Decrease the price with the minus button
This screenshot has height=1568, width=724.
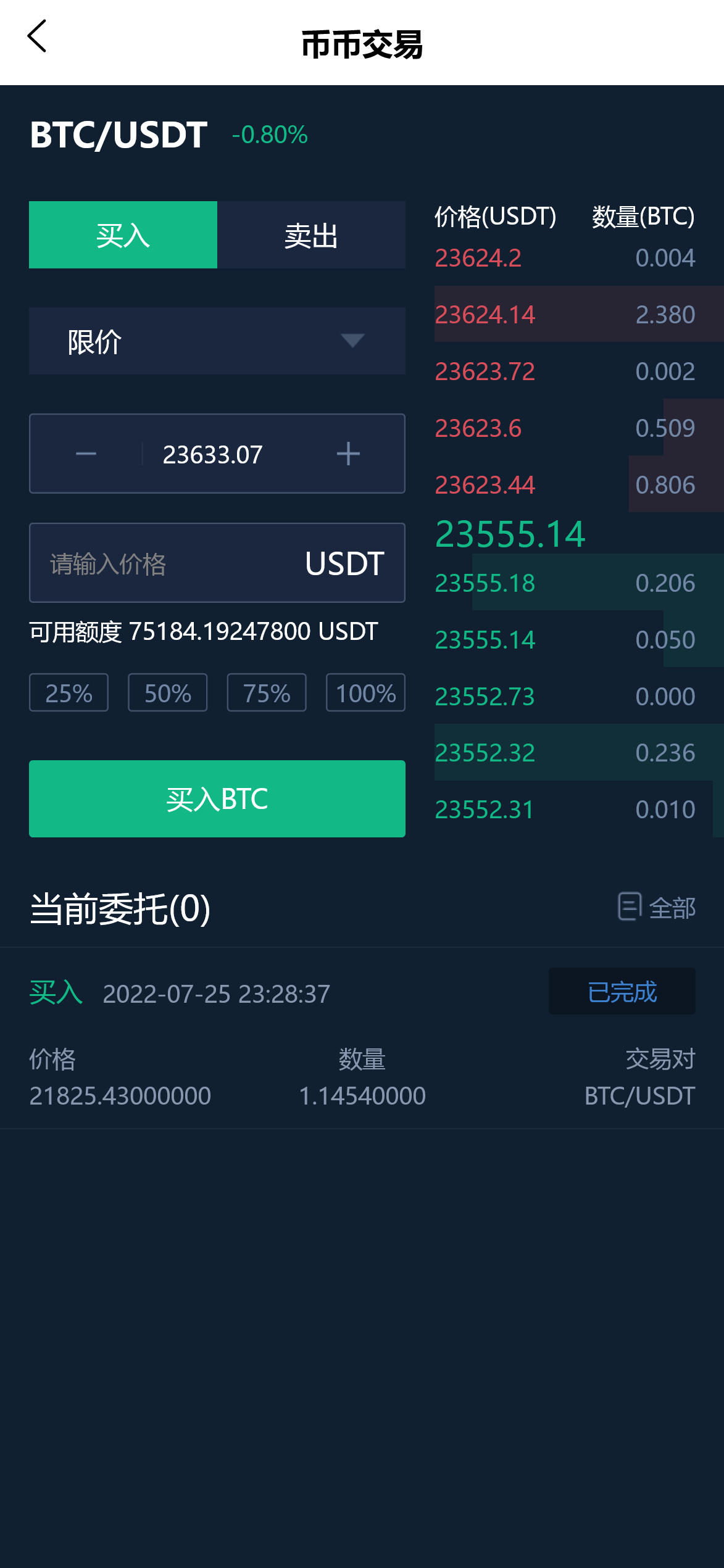(86, 454)
